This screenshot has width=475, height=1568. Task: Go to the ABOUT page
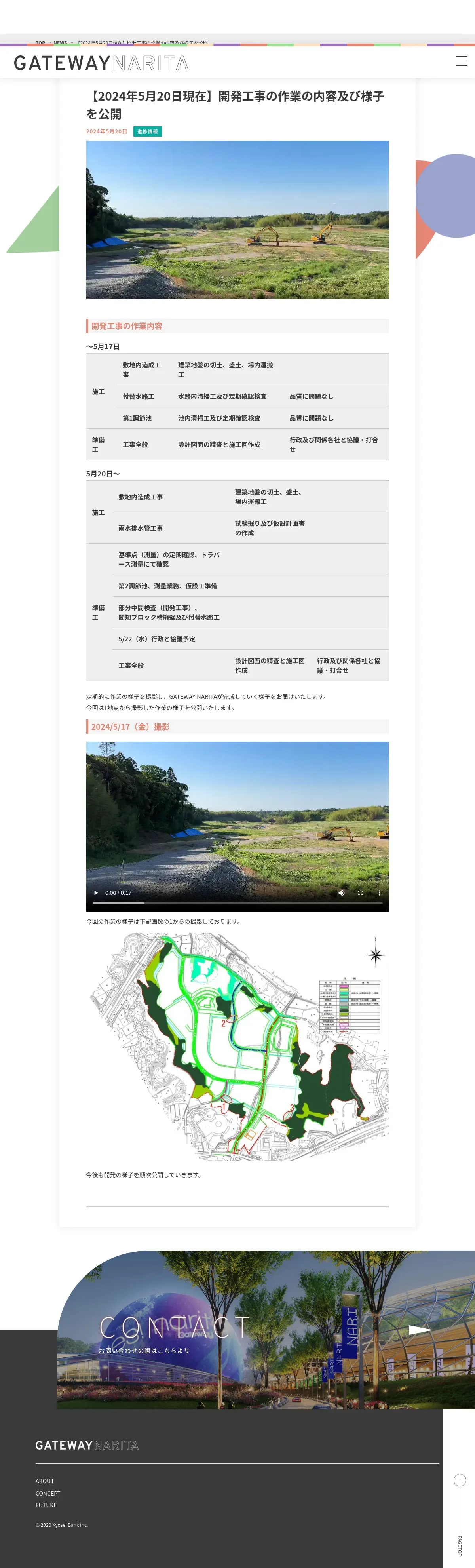(x=44, y=1481)
